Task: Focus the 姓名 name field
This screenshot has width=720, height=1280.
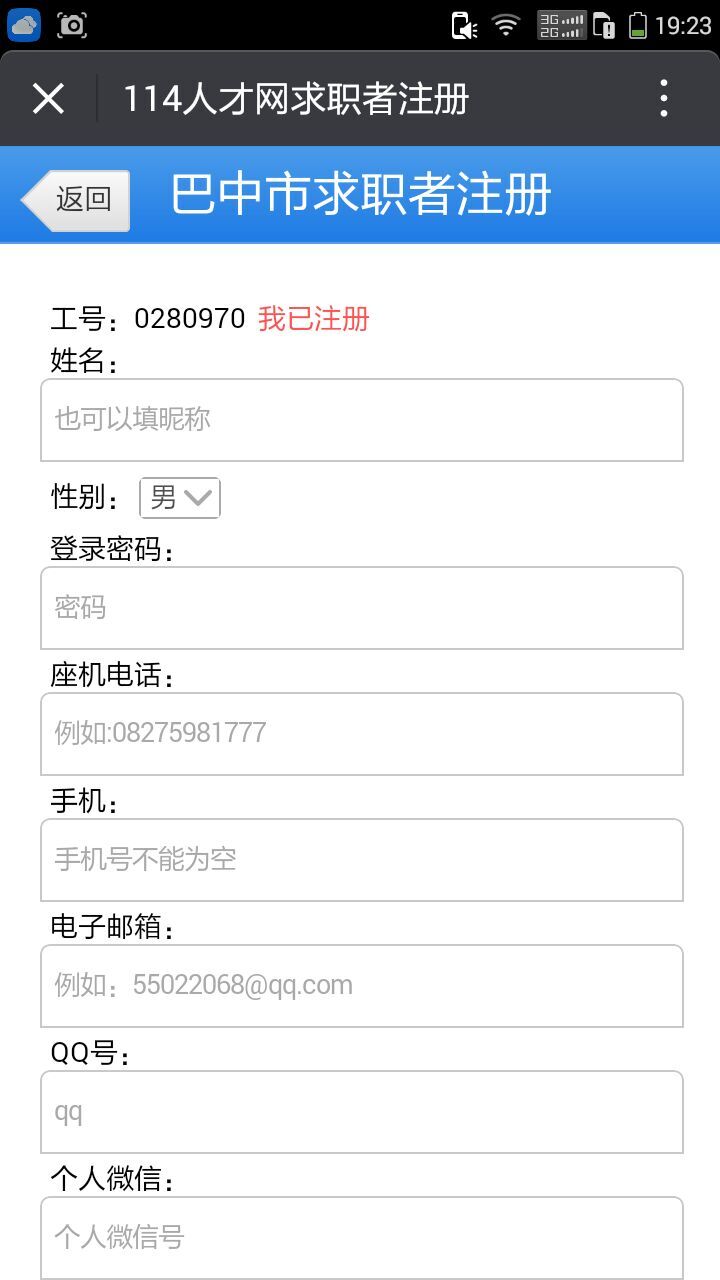Action: tap(362, 420)
